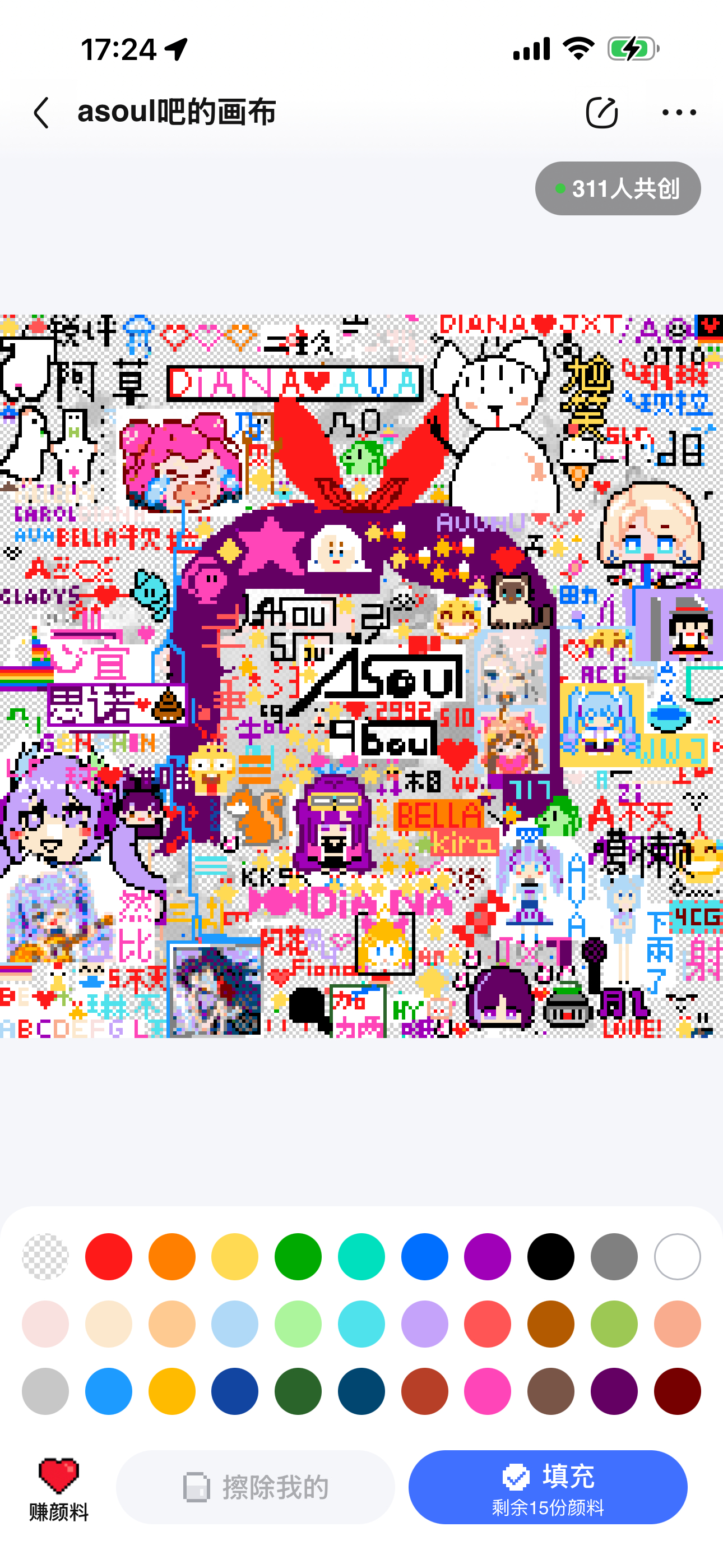
Task: Tap the 填充 fill button
Action: 548,1487
